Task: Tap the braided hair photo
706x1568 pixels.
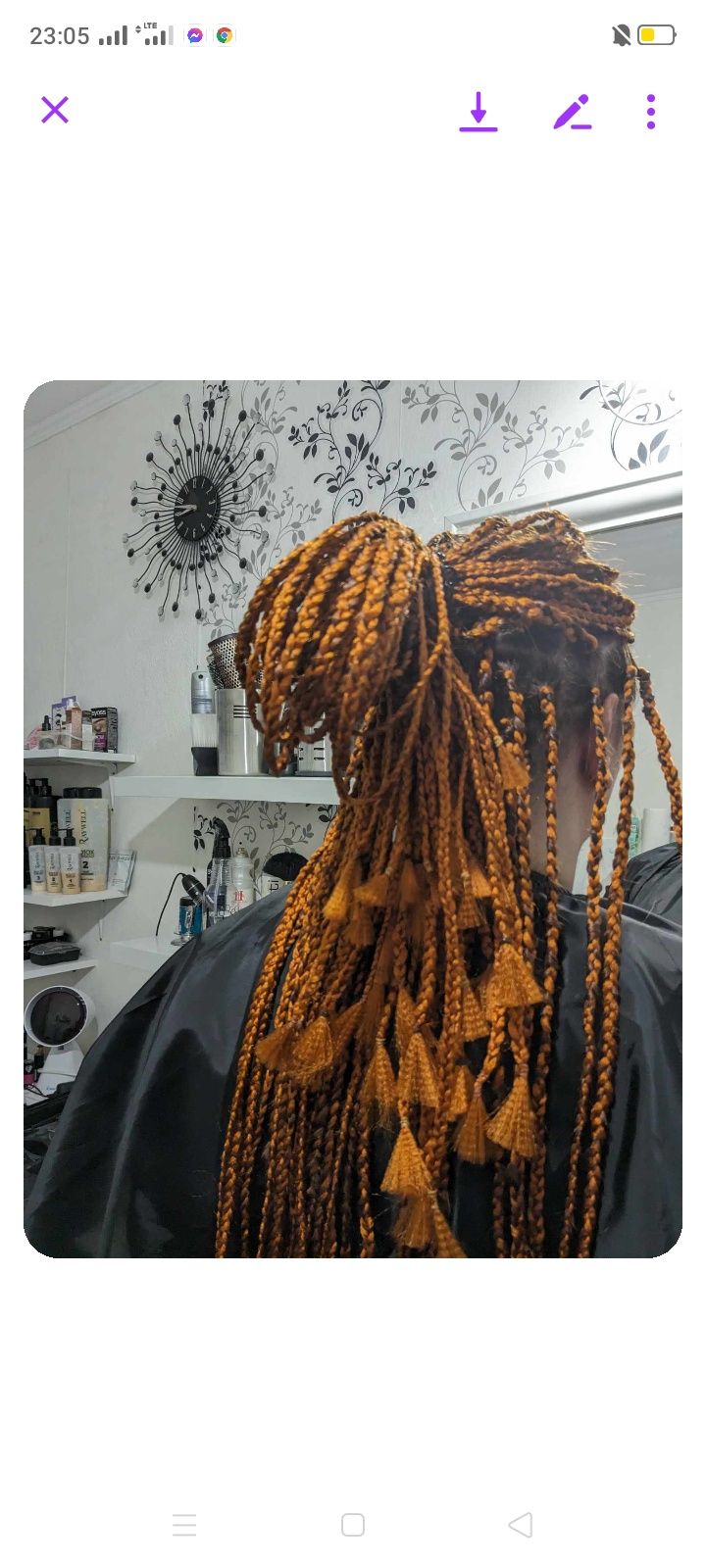Action: pyautogui.click(x=353, y=818)
